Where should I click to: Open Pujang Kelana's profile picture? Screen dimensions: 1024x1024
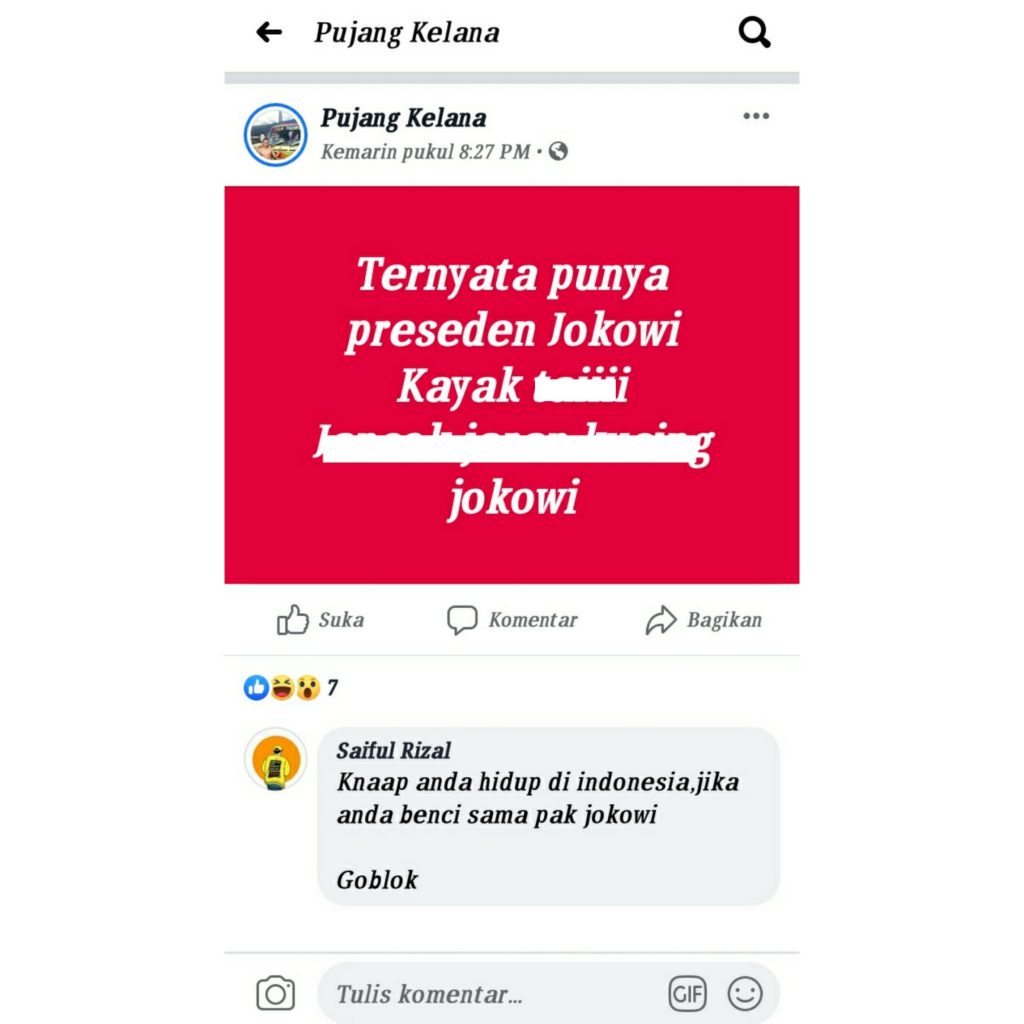click(x=275, y=134)
